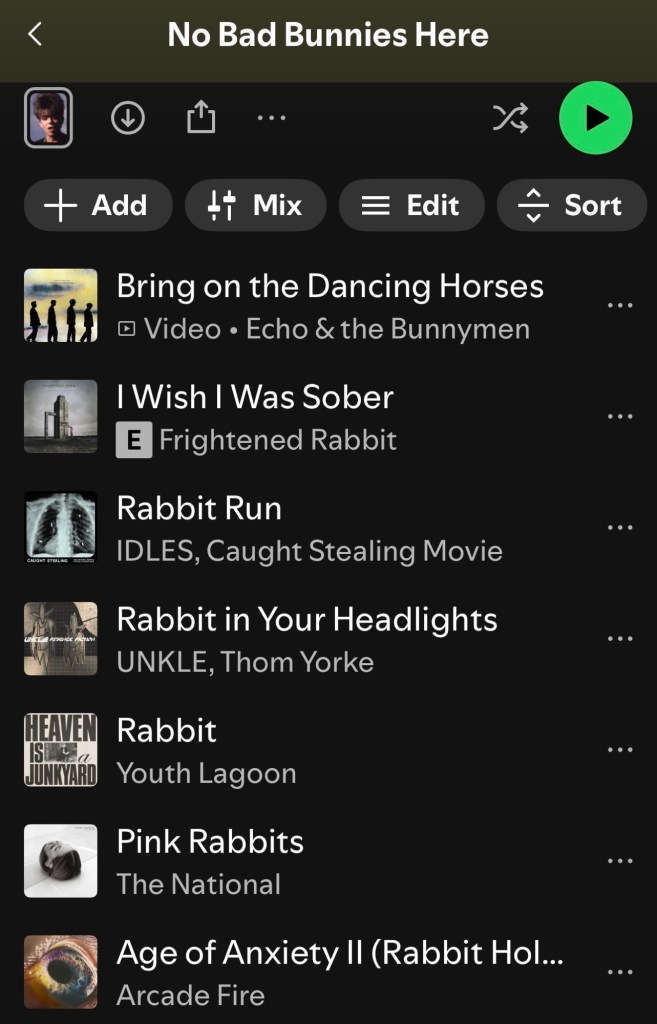Toggle shuffle mode for the playlist

pos(510,118)
